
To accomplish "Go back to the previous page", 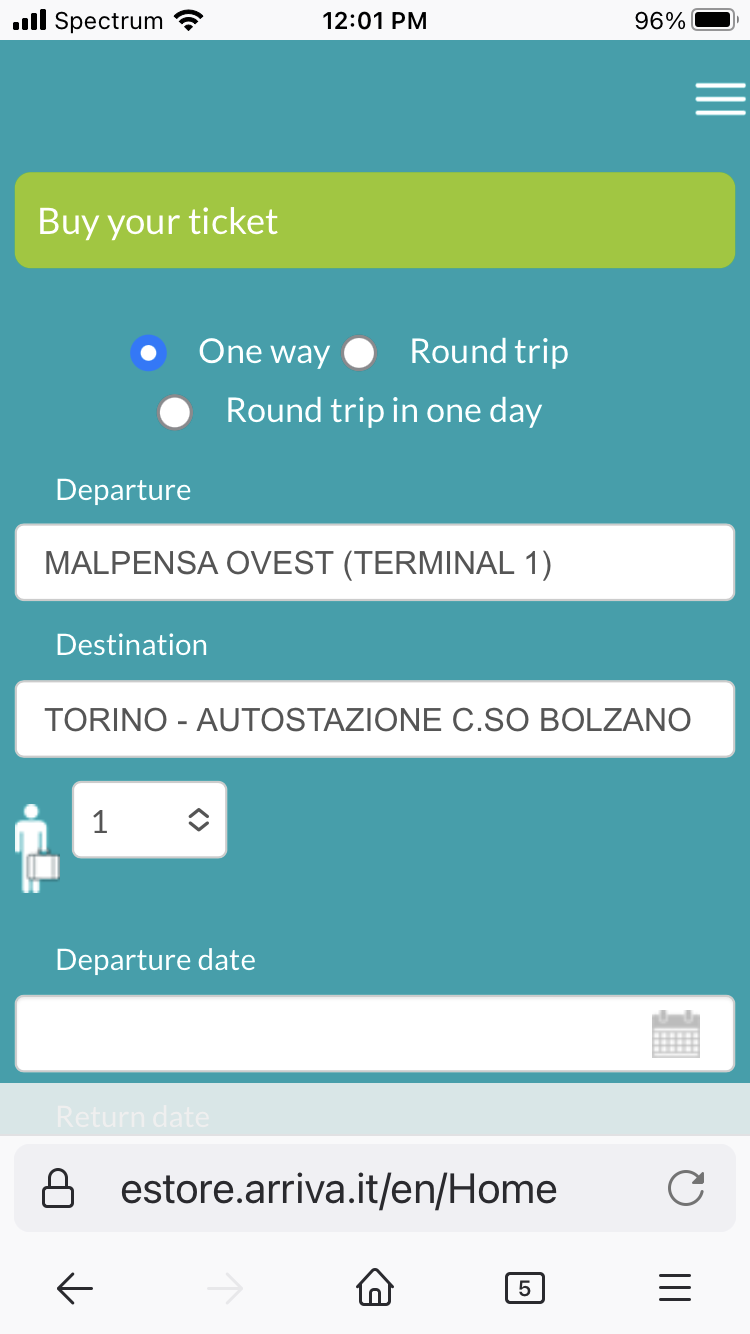I will [75, 1289].
